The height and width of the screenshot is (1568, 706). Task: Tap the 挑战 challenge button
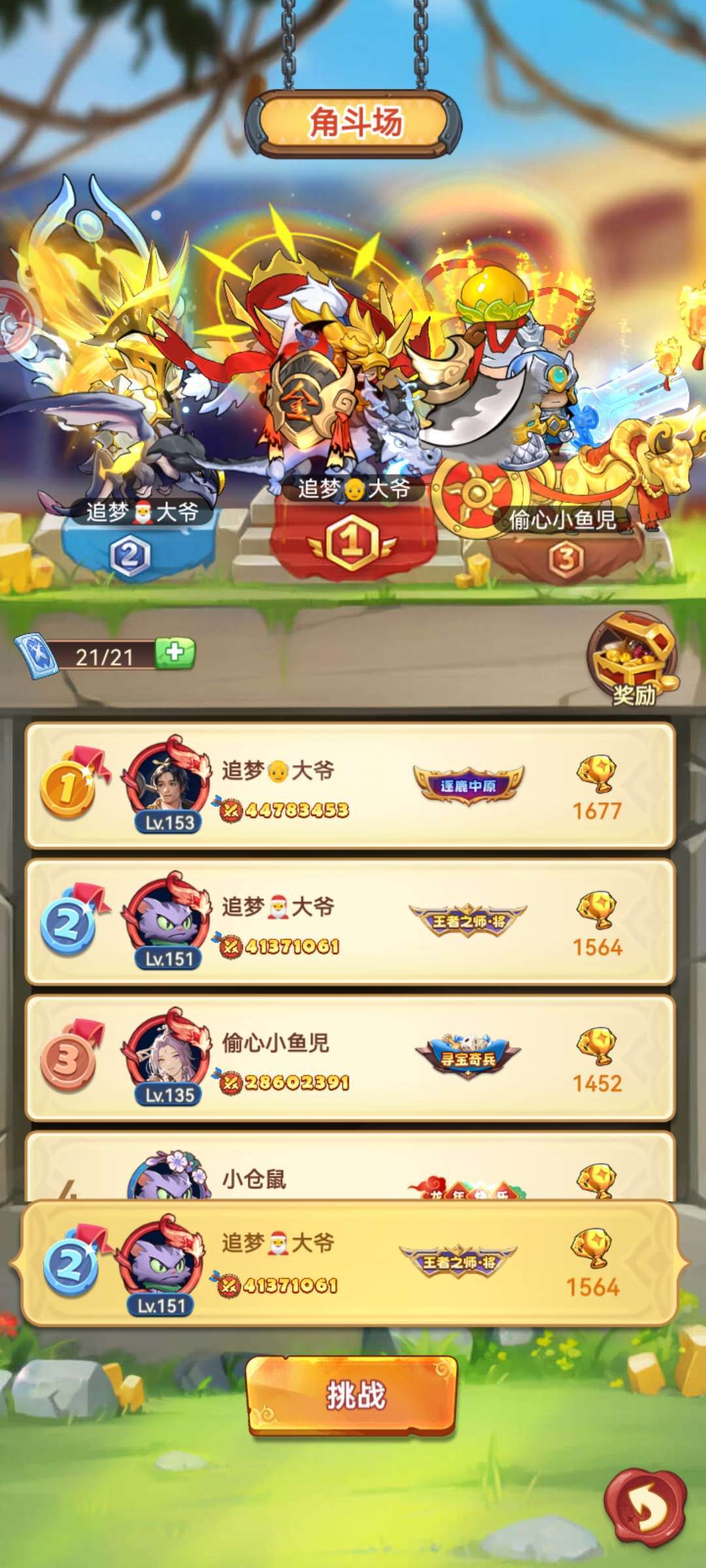[352, 1396]
